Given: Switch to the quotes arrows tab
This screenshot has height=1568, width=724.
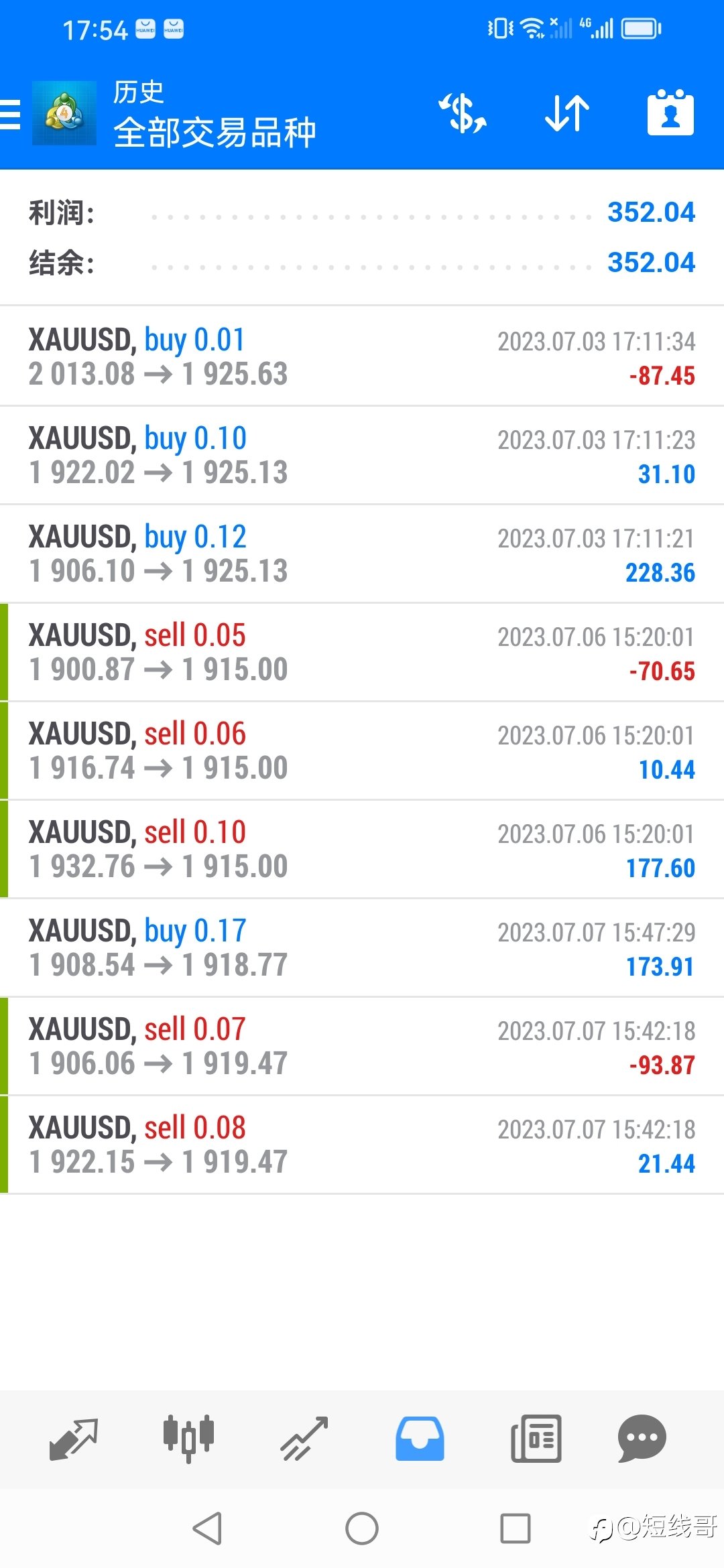Looking at the screenshot, I should (74, 1439).
